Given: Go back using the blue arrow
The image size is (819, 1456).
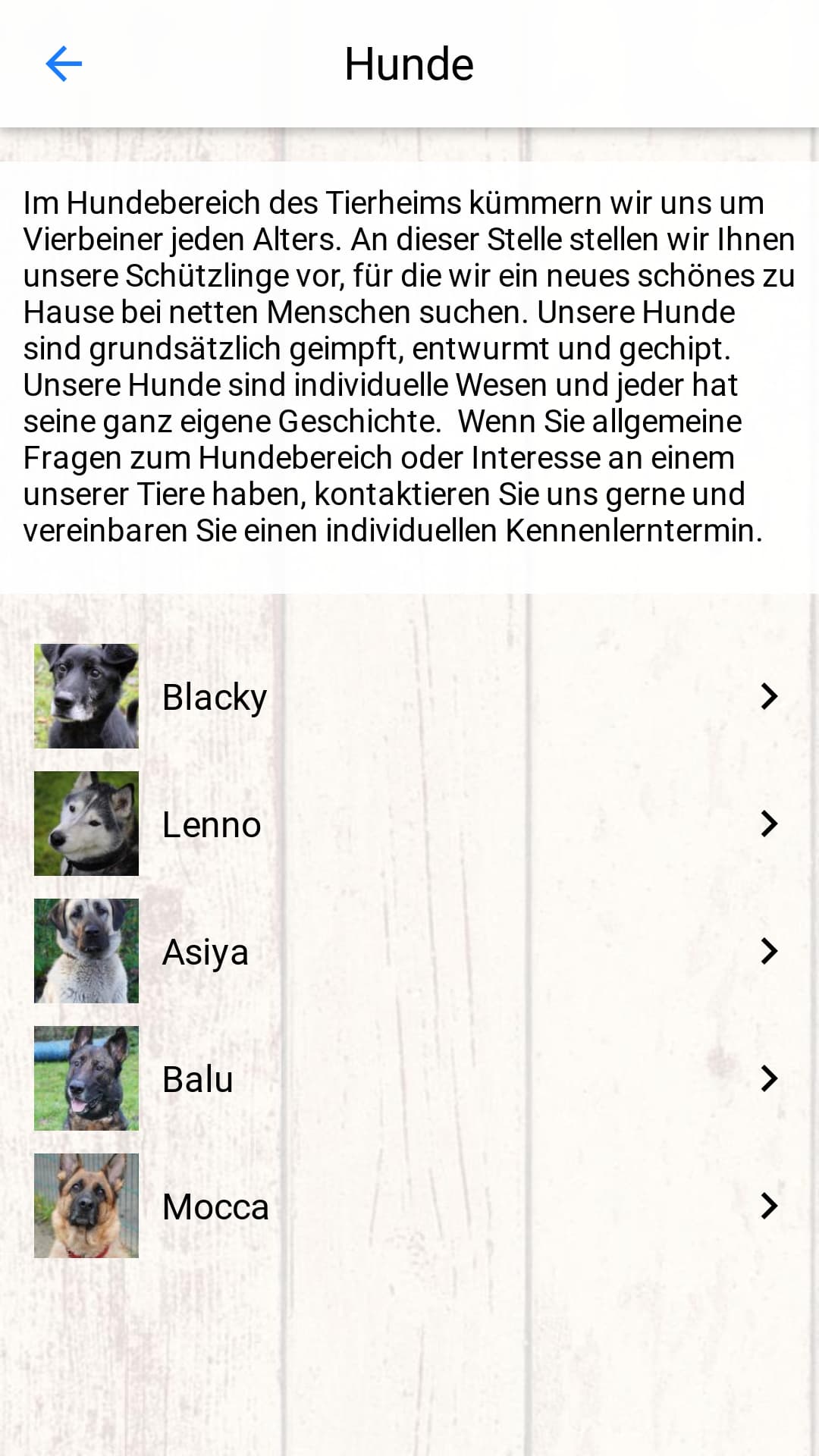Looking at the screenshot, I should 64,64.
